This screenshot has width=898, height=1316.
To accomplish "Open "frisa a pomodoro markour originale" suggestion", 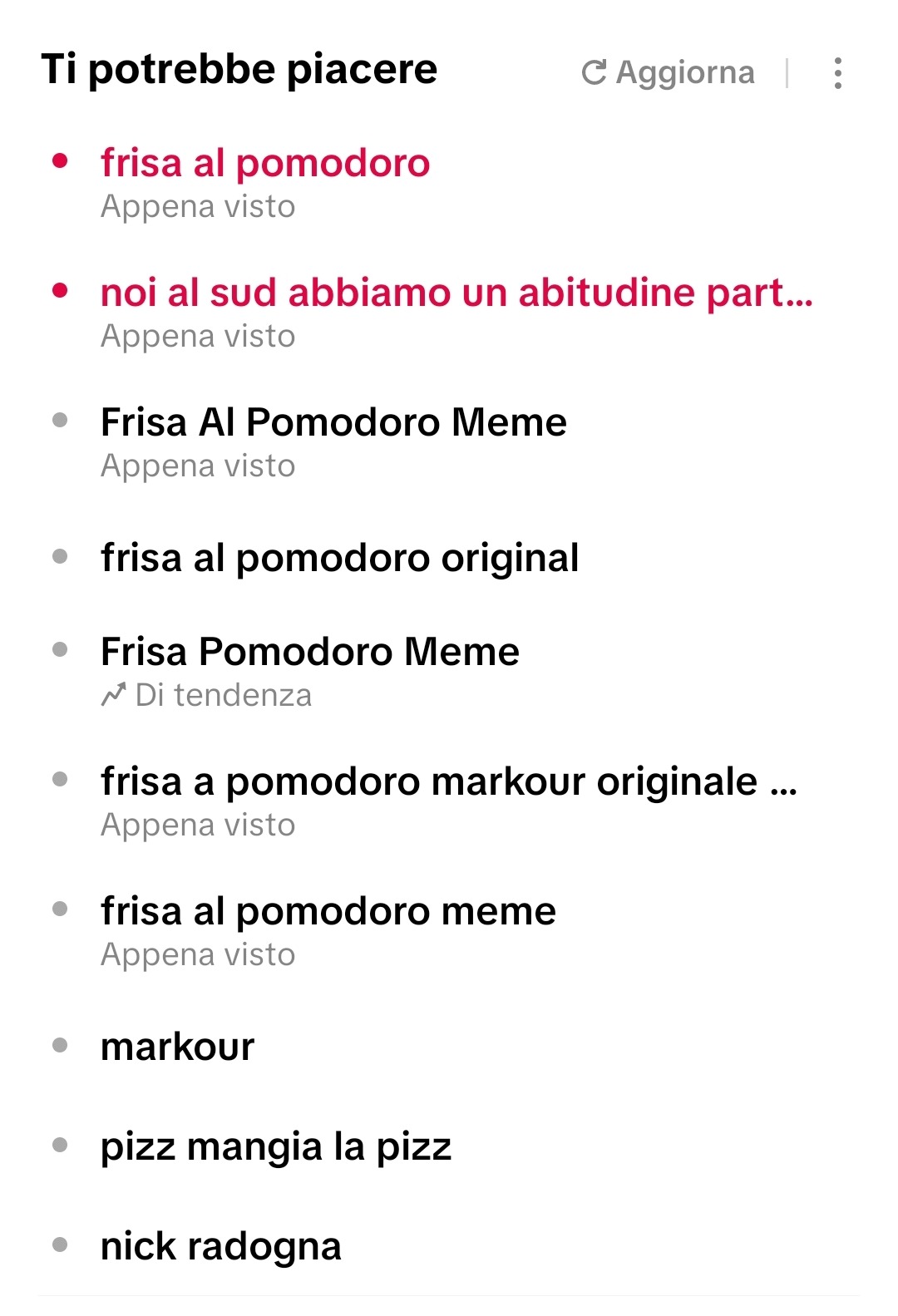I will [x=449, y=781].
